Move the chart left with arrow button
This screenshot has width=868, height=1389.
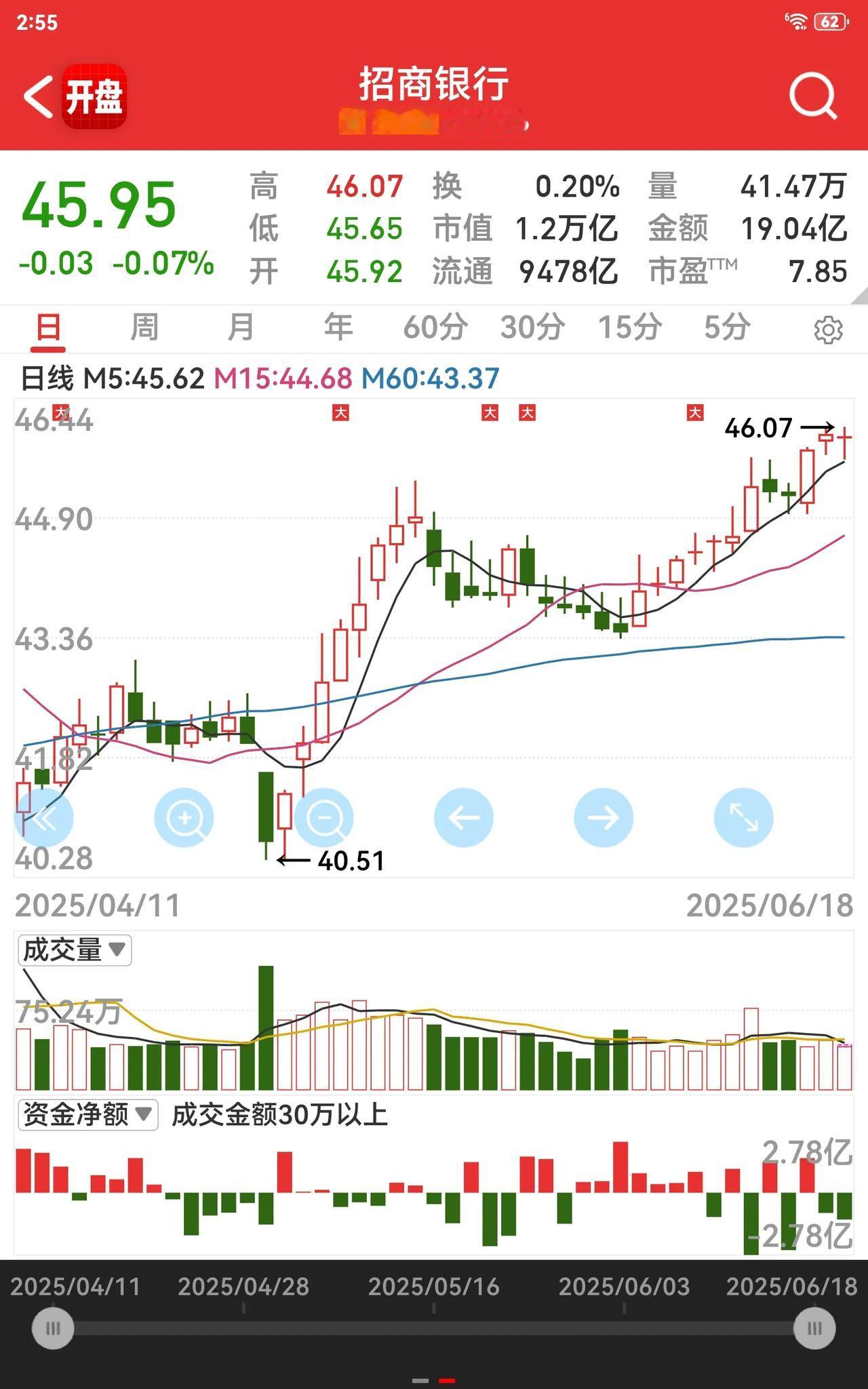[464, 818]
